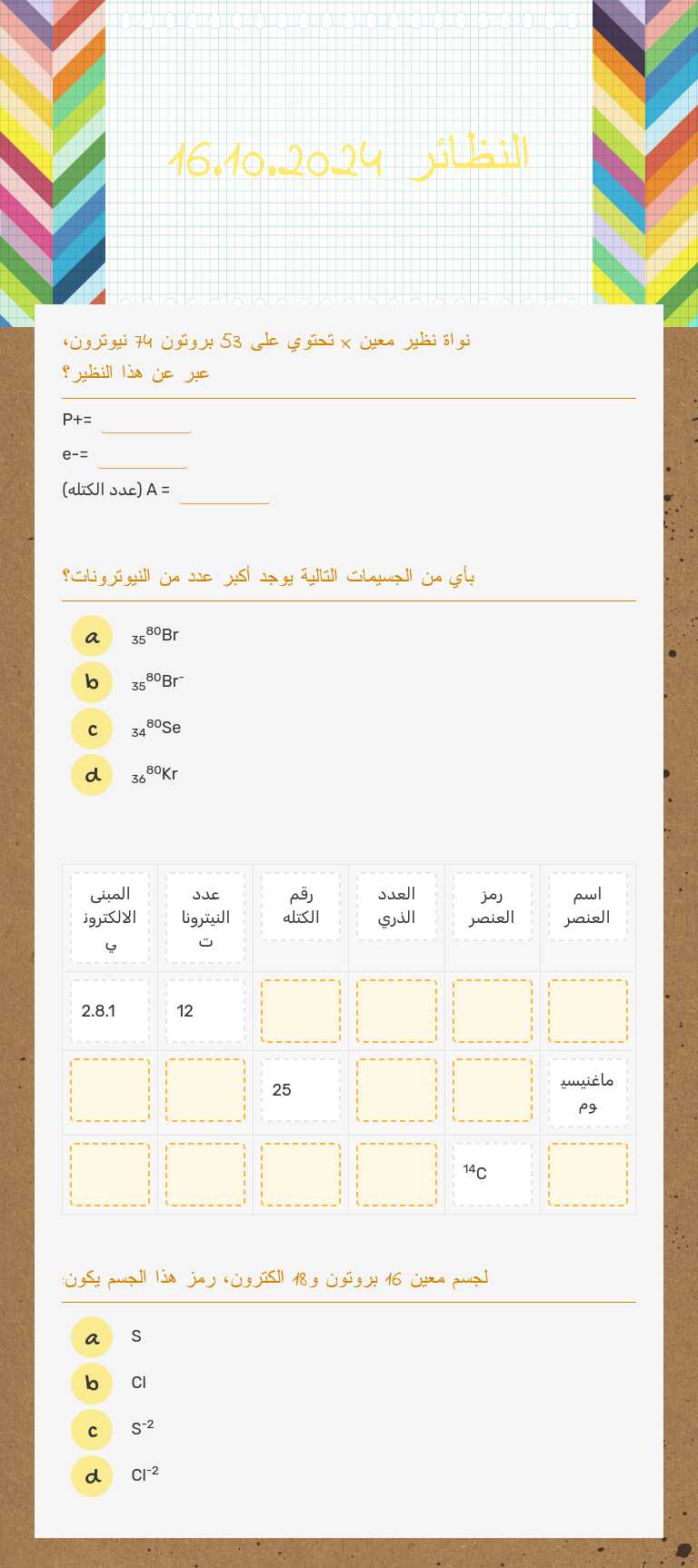Click the element name cell beside the 14C symbol
Viewport: 698px width, 1568px height.
587,1174
